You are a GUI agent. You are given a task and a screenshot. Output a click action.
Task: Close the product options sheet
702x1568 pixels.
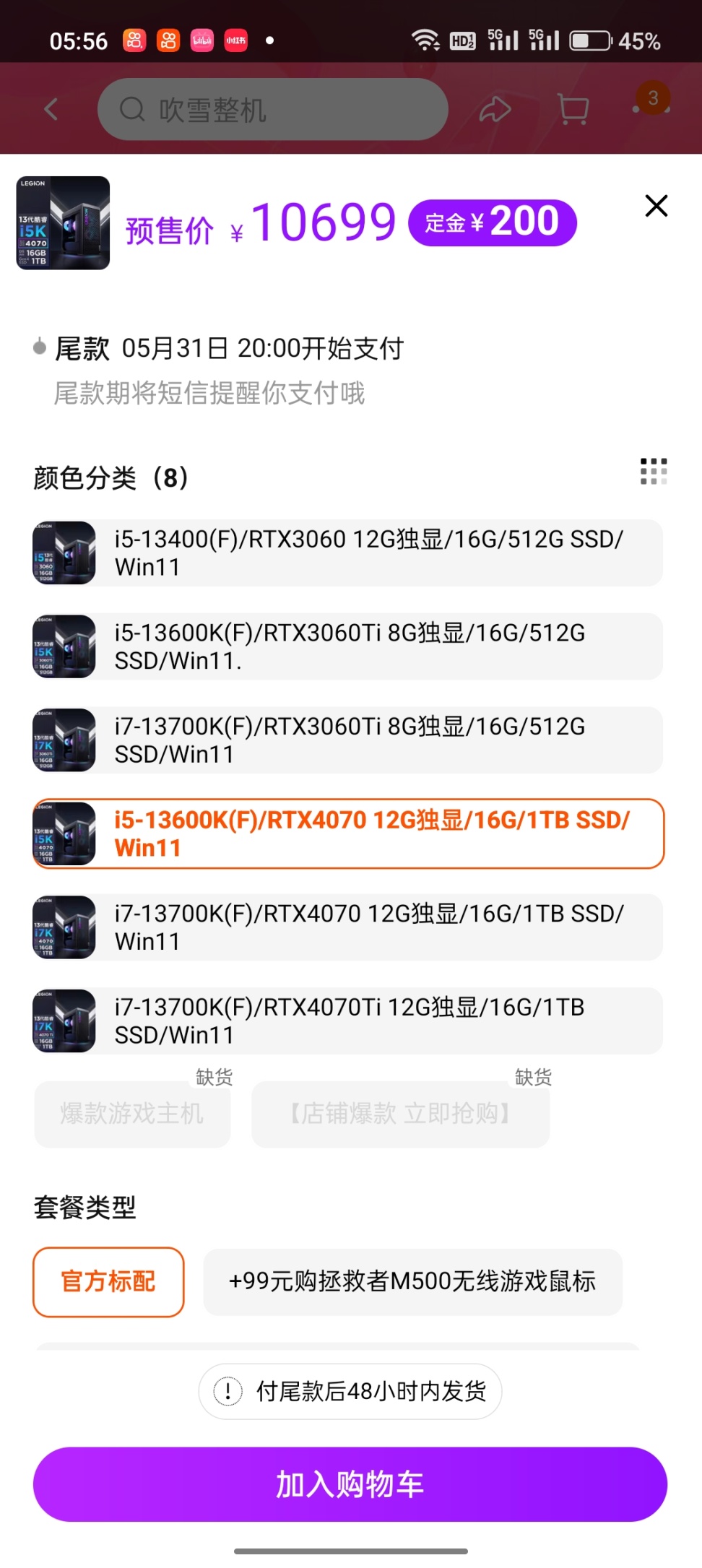(x=656, y=206)
